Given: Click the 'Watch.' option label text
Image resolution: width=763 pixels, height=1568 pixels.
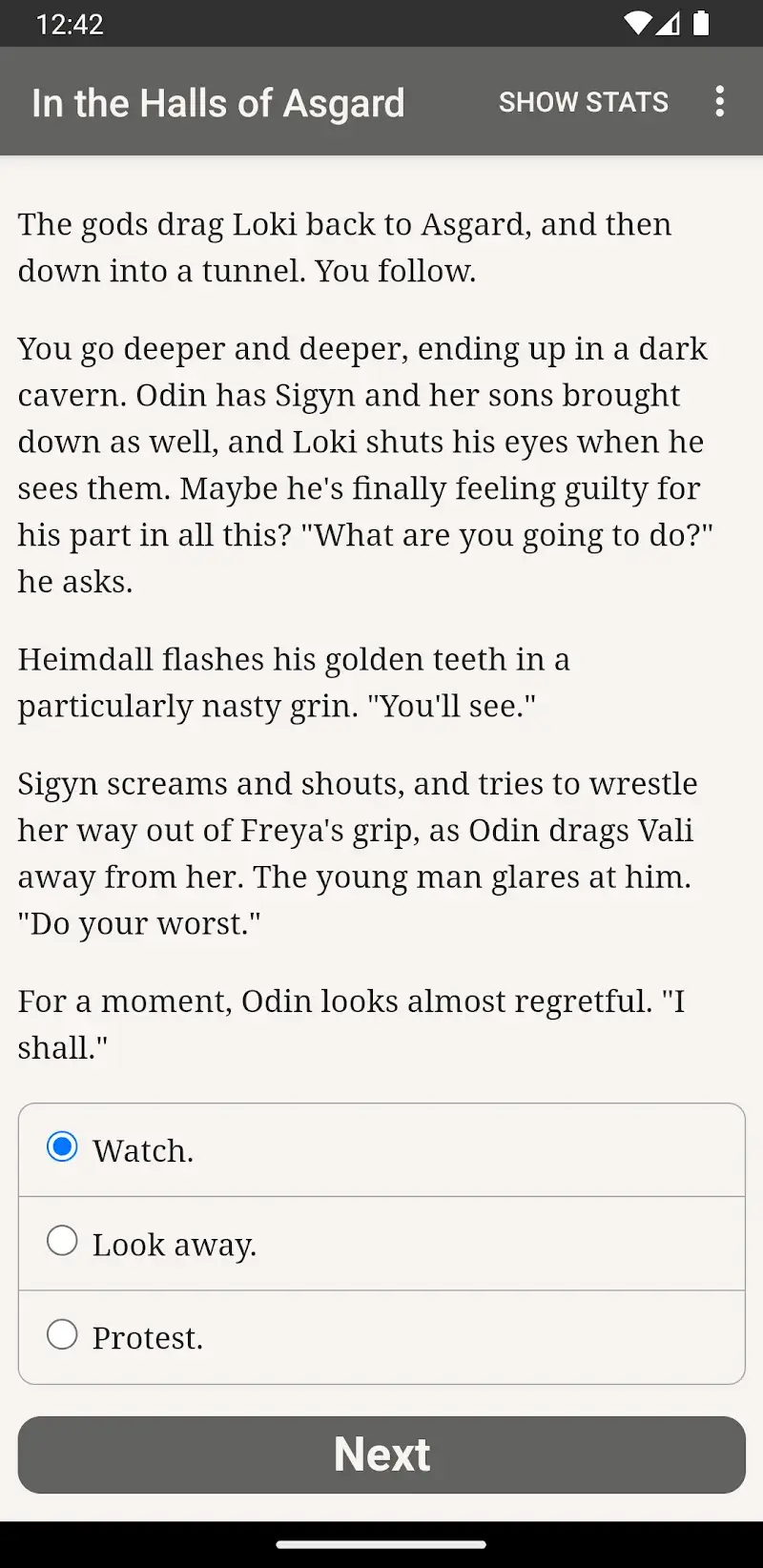Looking at the screenshot, I should point(143,1150).
